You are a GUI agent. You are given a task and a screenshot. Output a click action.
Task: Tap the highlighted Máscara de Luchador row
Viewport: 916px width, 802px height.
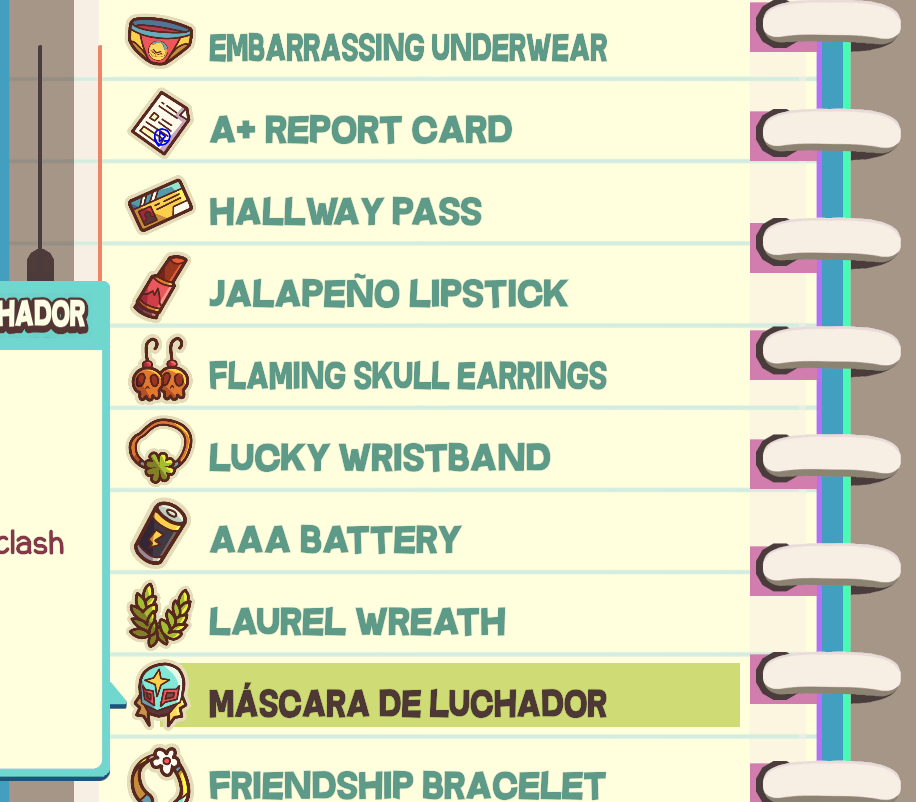[407, 703]
